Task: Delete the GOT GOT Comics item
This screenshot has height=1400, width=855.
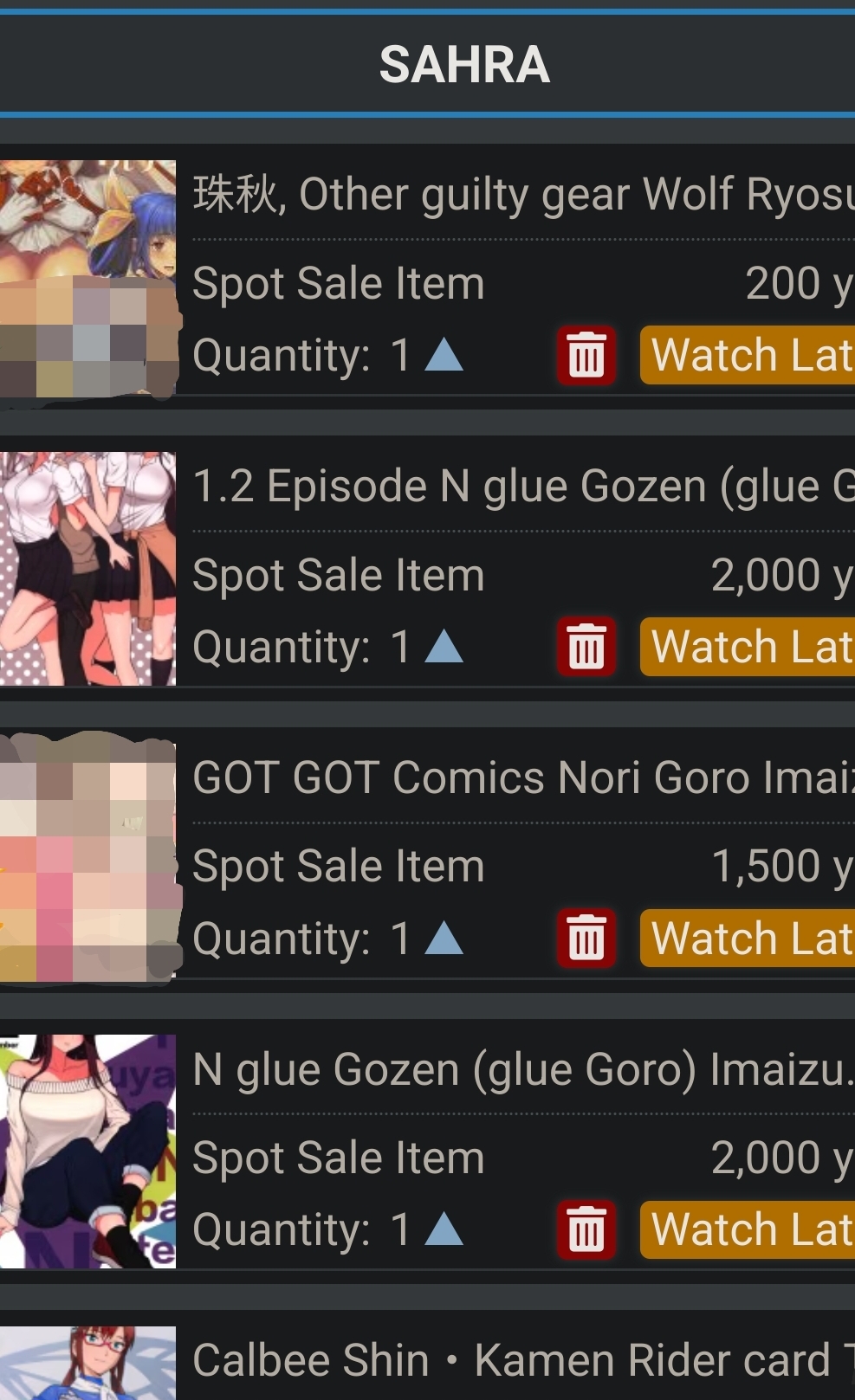Action: point(586,938)
